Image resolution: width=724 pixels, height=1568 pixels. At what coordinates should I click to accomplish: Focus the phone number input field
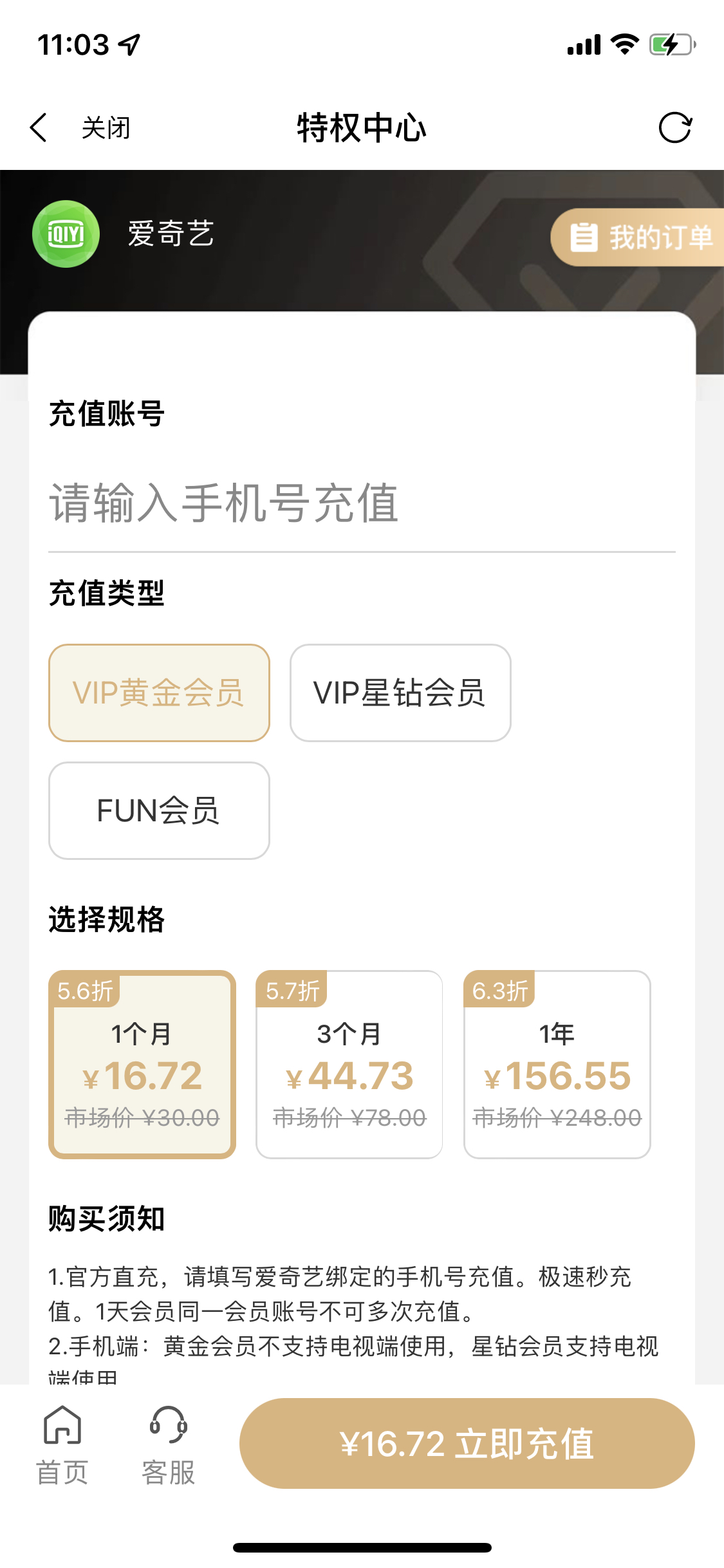(362, 503)
